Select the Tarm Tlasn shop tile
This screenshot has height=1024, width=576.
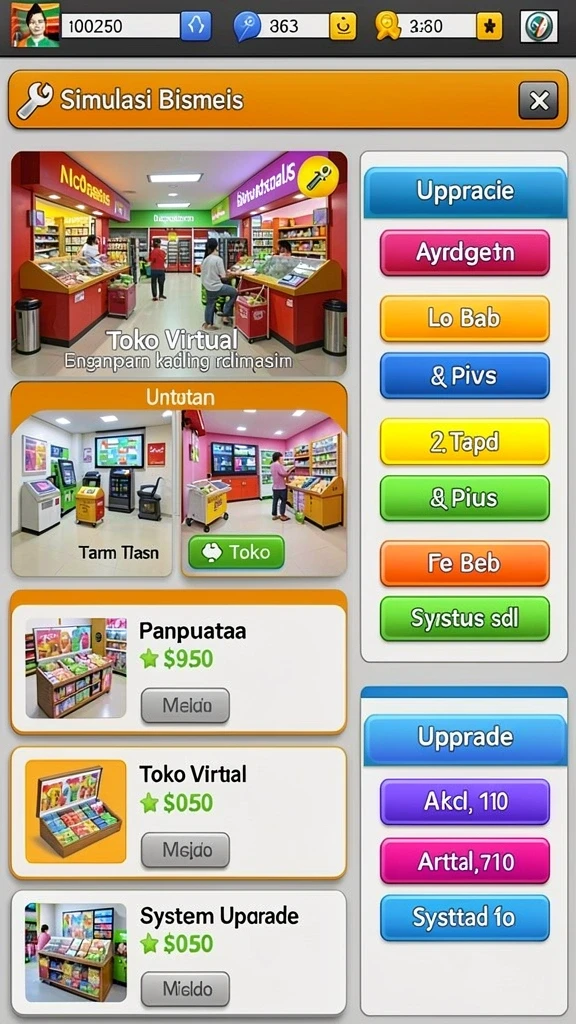click(x=91, y=492)
